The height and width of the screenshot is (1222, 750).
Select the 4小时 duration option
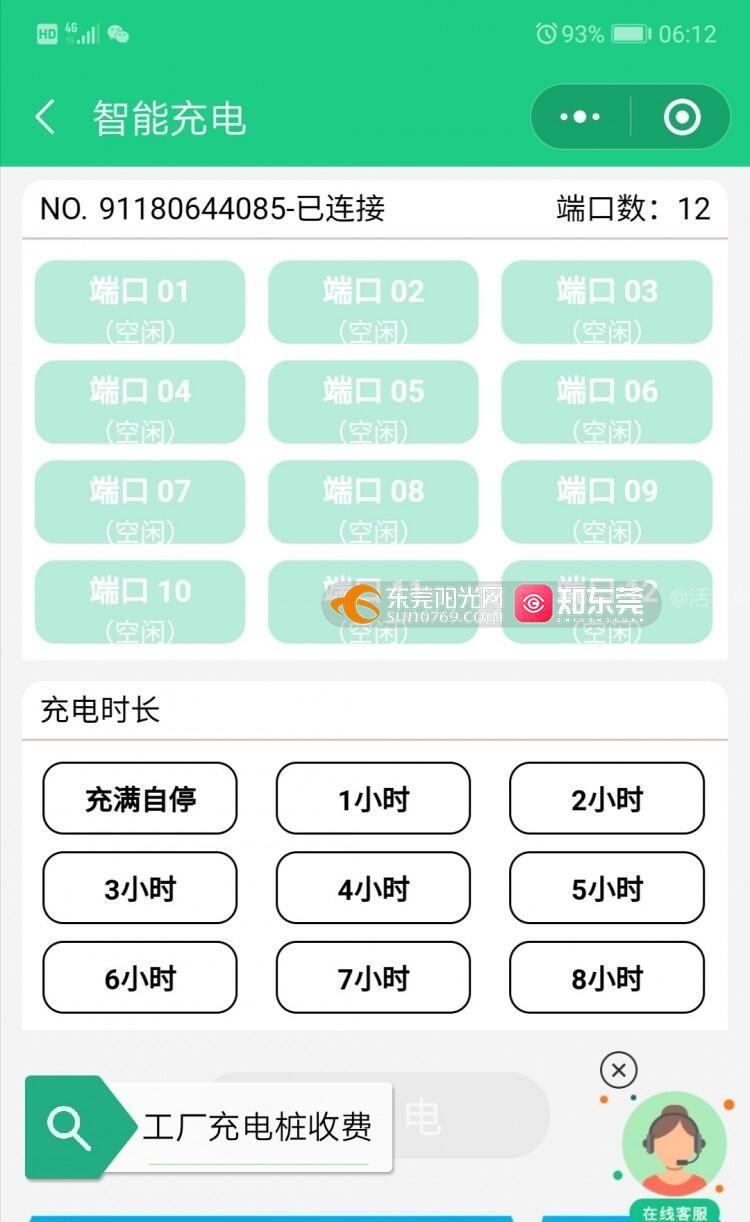(x=373, y=888)
